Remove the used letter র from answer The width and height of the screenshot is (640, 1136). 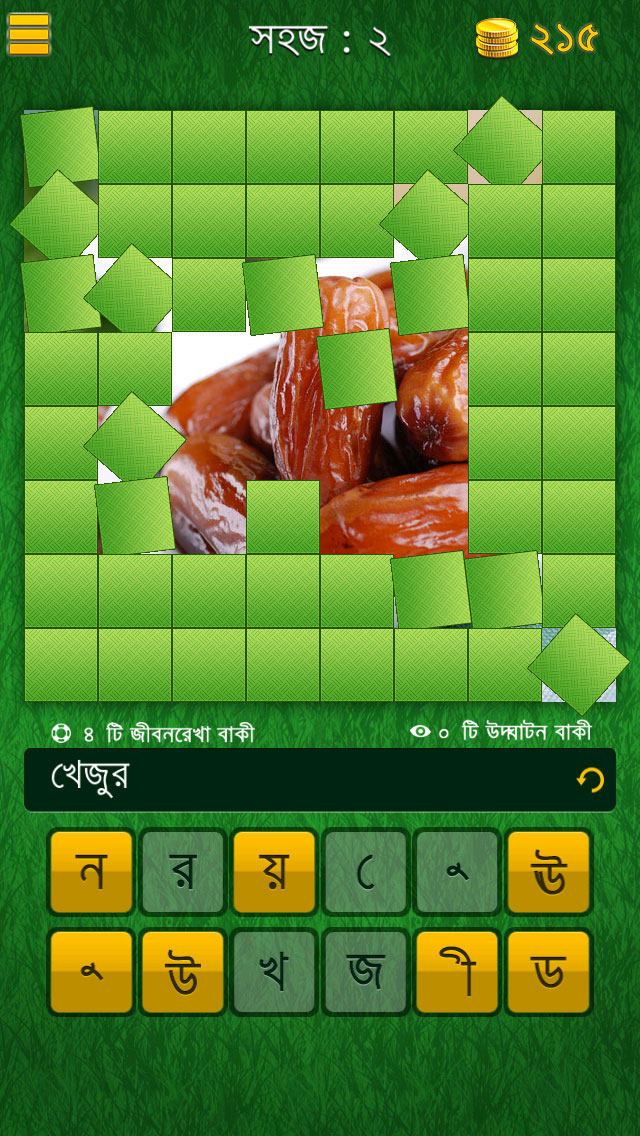click(x=182, y=872)
